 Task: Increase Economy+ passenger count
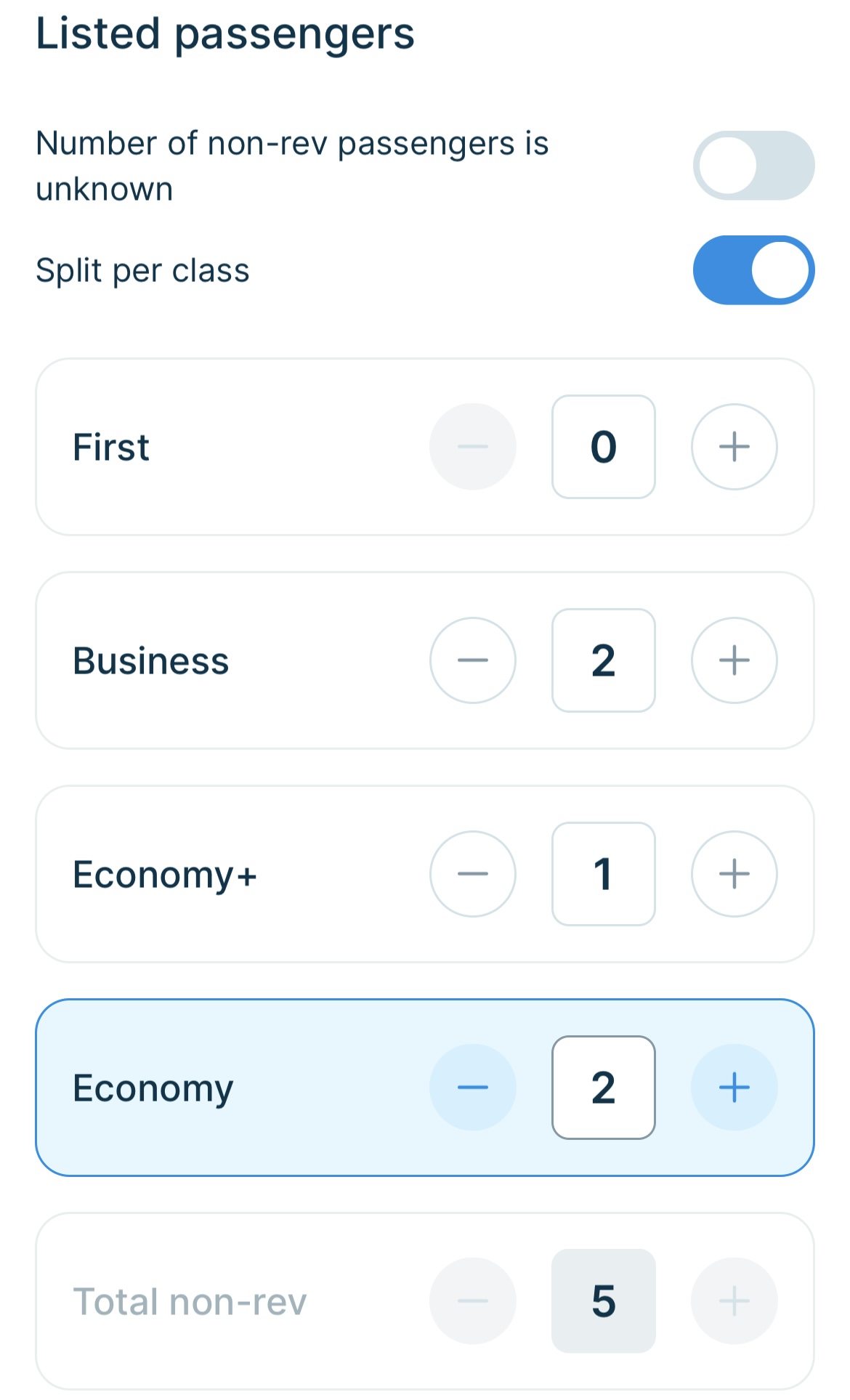(x=734, y=874)
